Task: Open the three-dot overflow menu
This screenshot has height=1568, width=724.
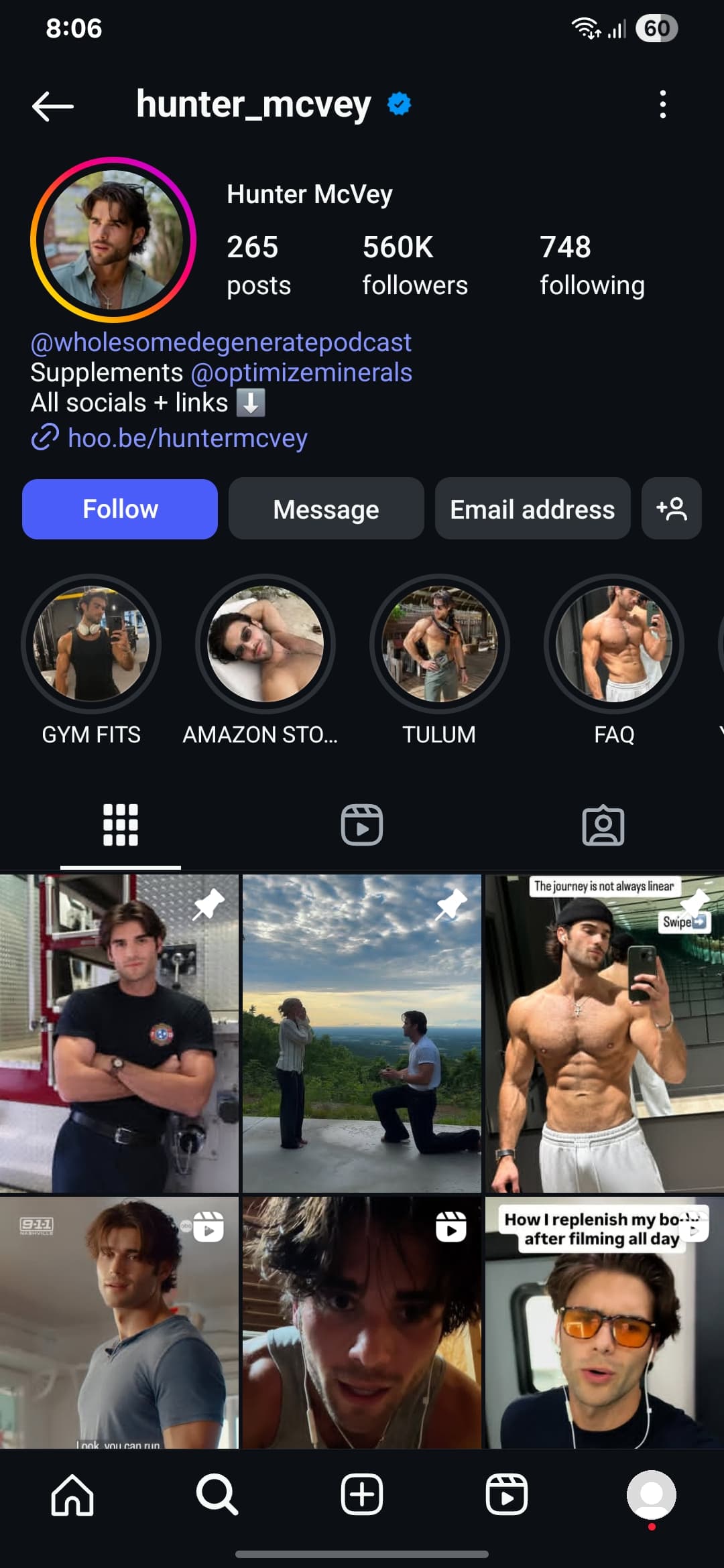Action: 662,105
